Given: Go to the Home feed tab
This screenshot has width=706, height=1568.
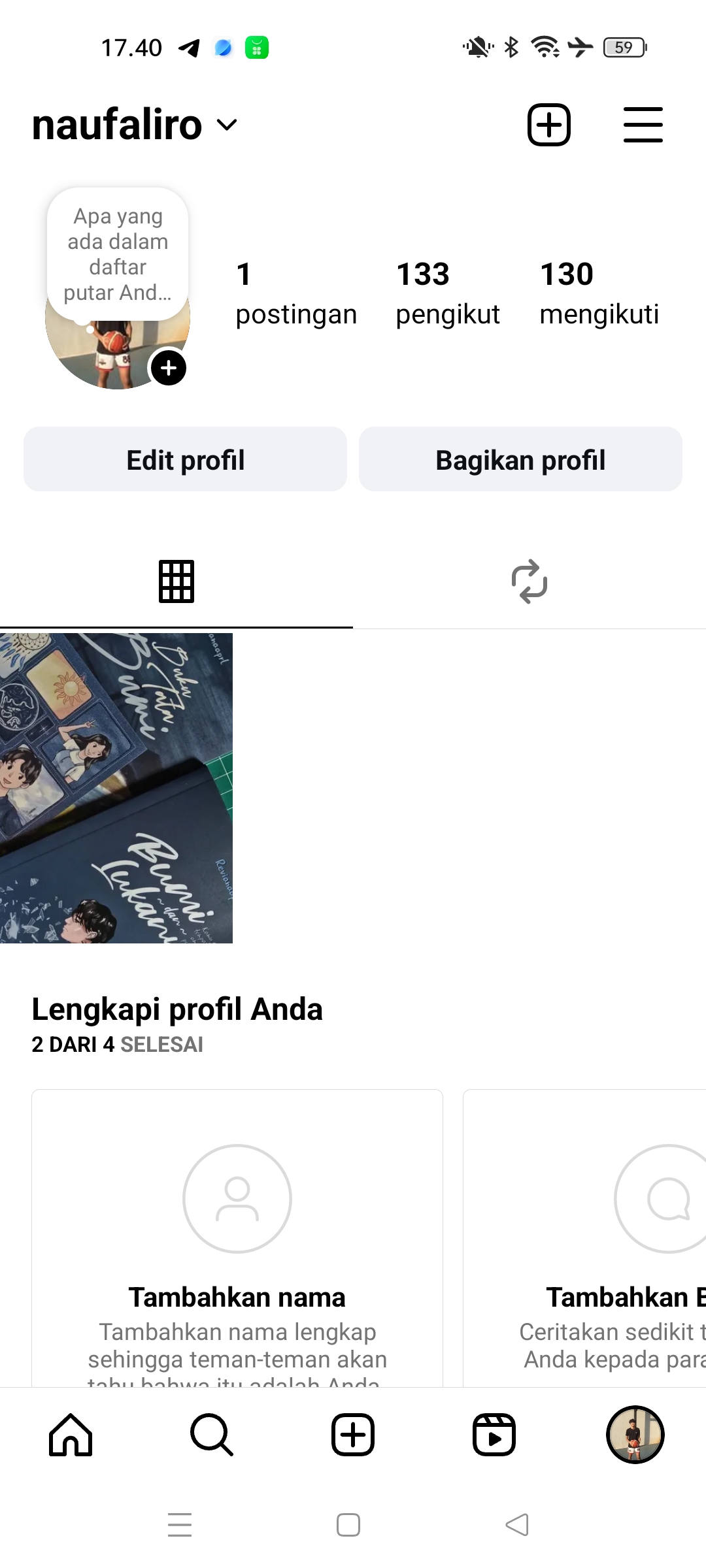Looking at the screenshot, I should (71, 1435).
